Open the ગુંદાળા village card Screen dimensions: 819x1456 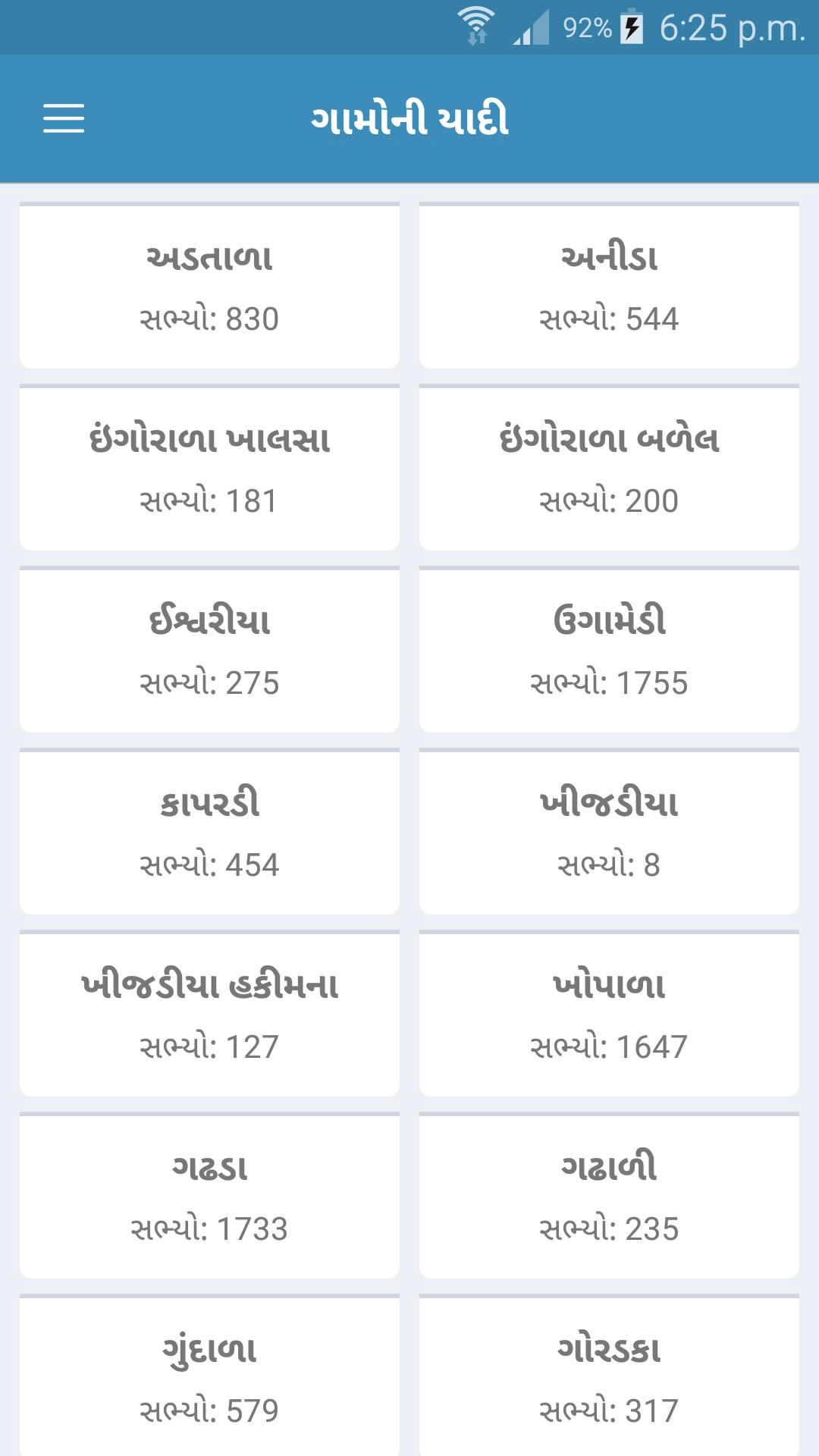point(209,1376)
